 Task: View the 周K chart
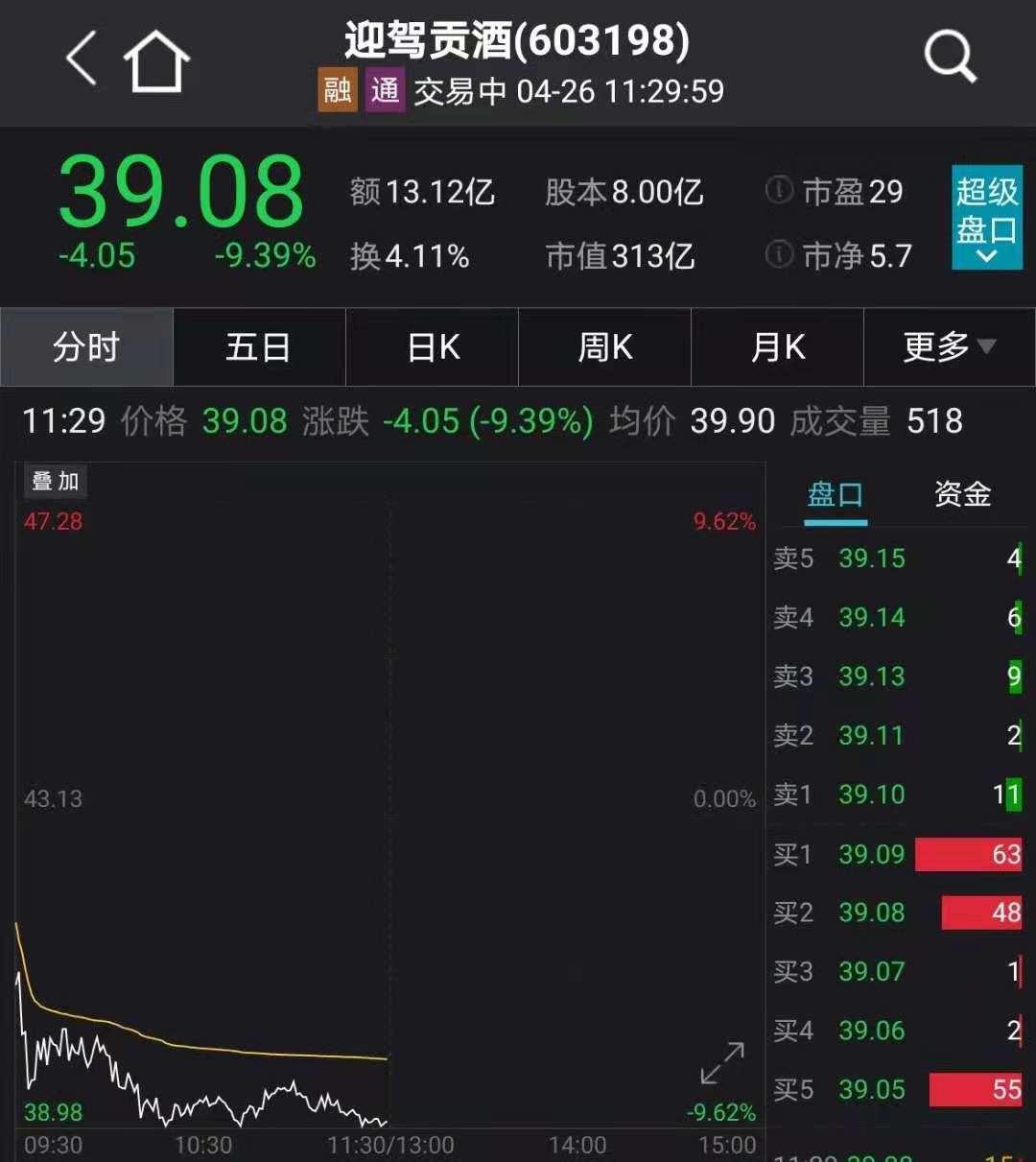click(604, 347)
